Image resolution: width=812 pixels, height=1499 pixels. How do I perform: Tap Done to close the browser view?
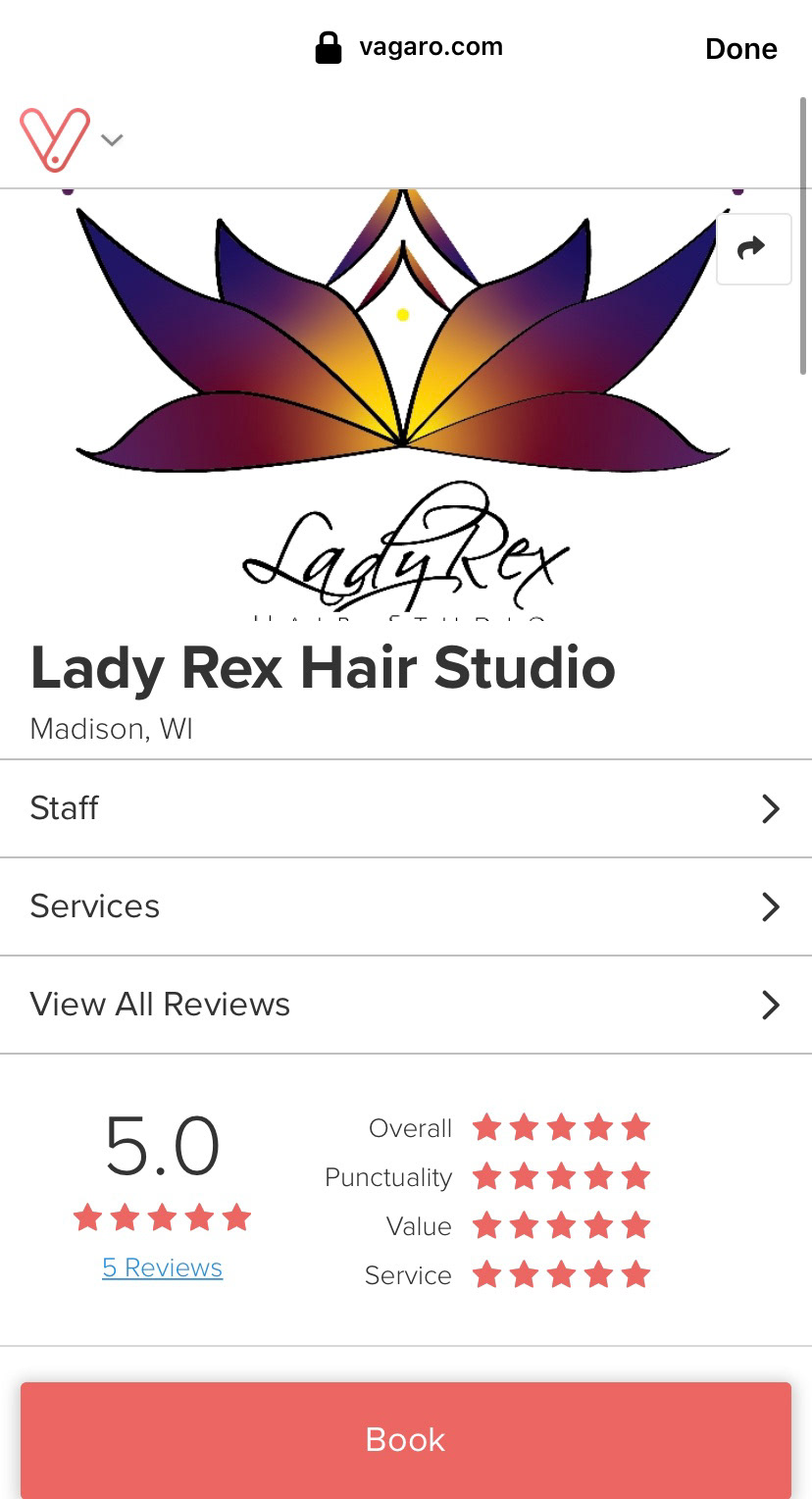(740, 48)
